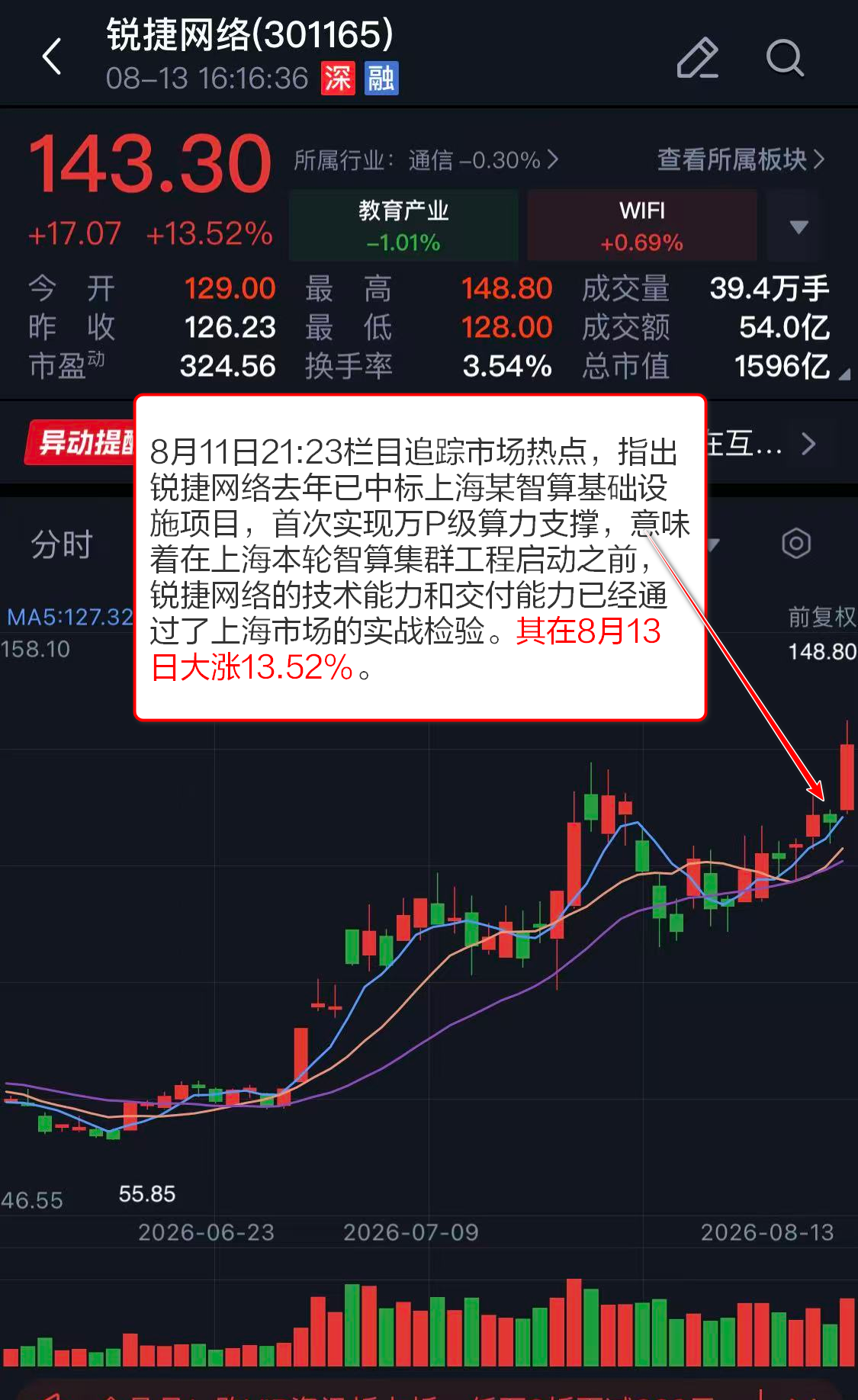Viewport: 858px width, 1400px height.
Task: Switch to the 分时 chart tab
Action: (62, 545)
